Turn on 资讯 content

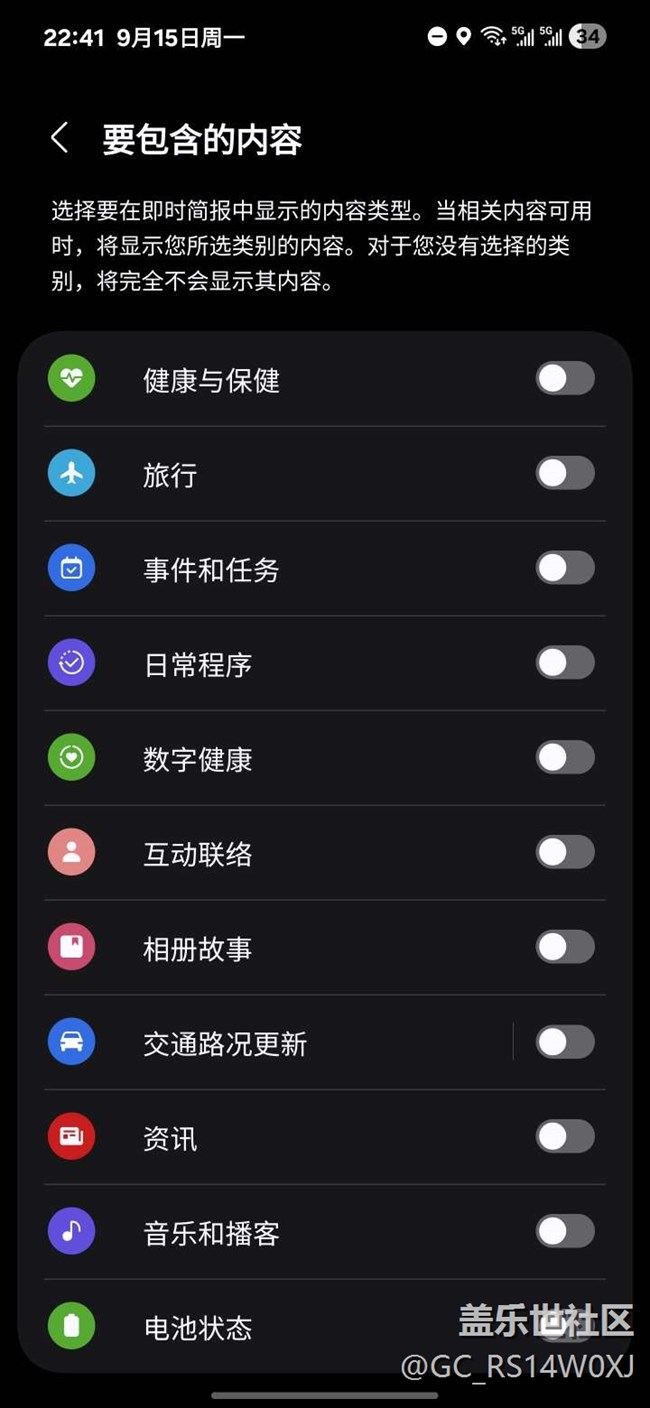(x=565, y=1137)
